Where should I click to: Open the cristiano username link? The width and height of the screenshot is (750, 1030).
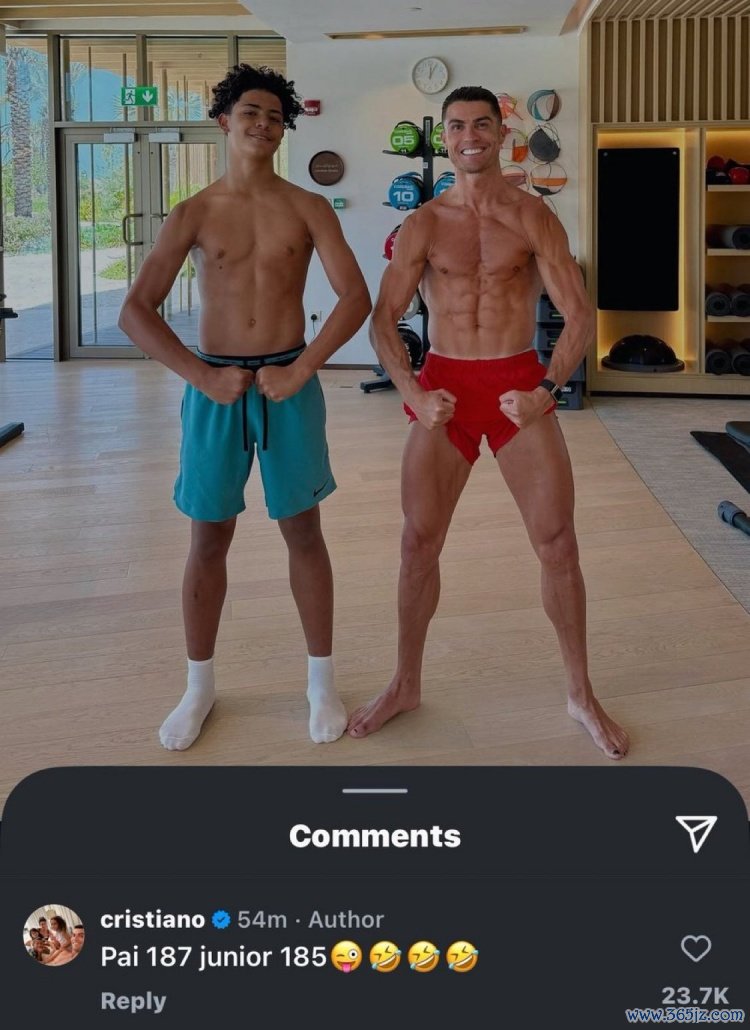click(x=152, y=919)
